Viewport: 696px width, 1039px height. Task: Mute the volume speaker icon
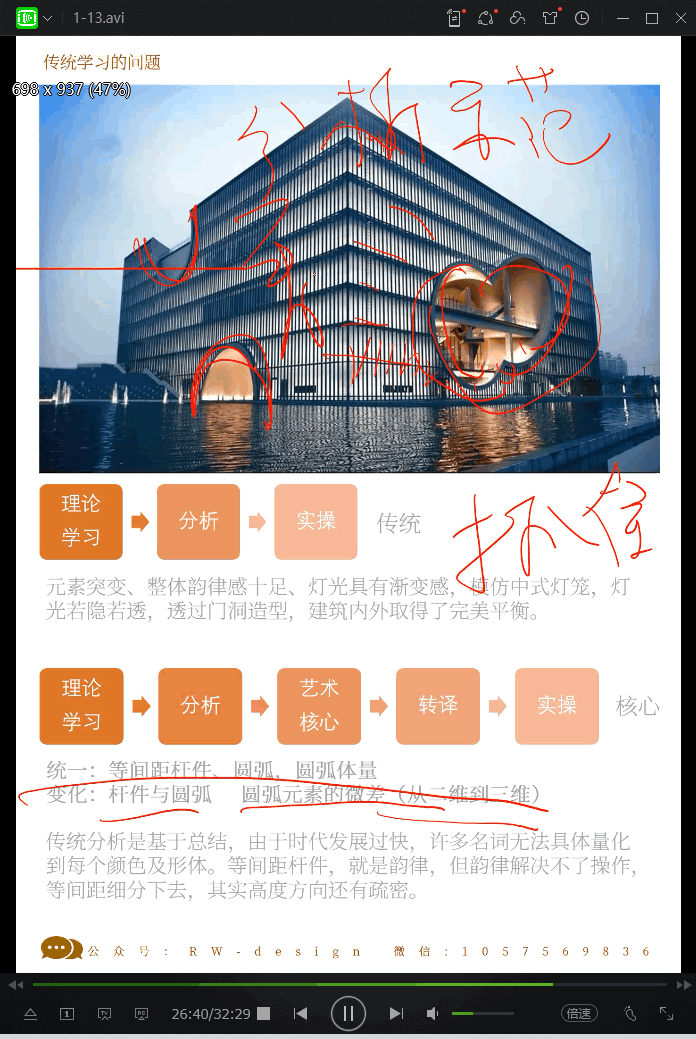[432, 1014]
